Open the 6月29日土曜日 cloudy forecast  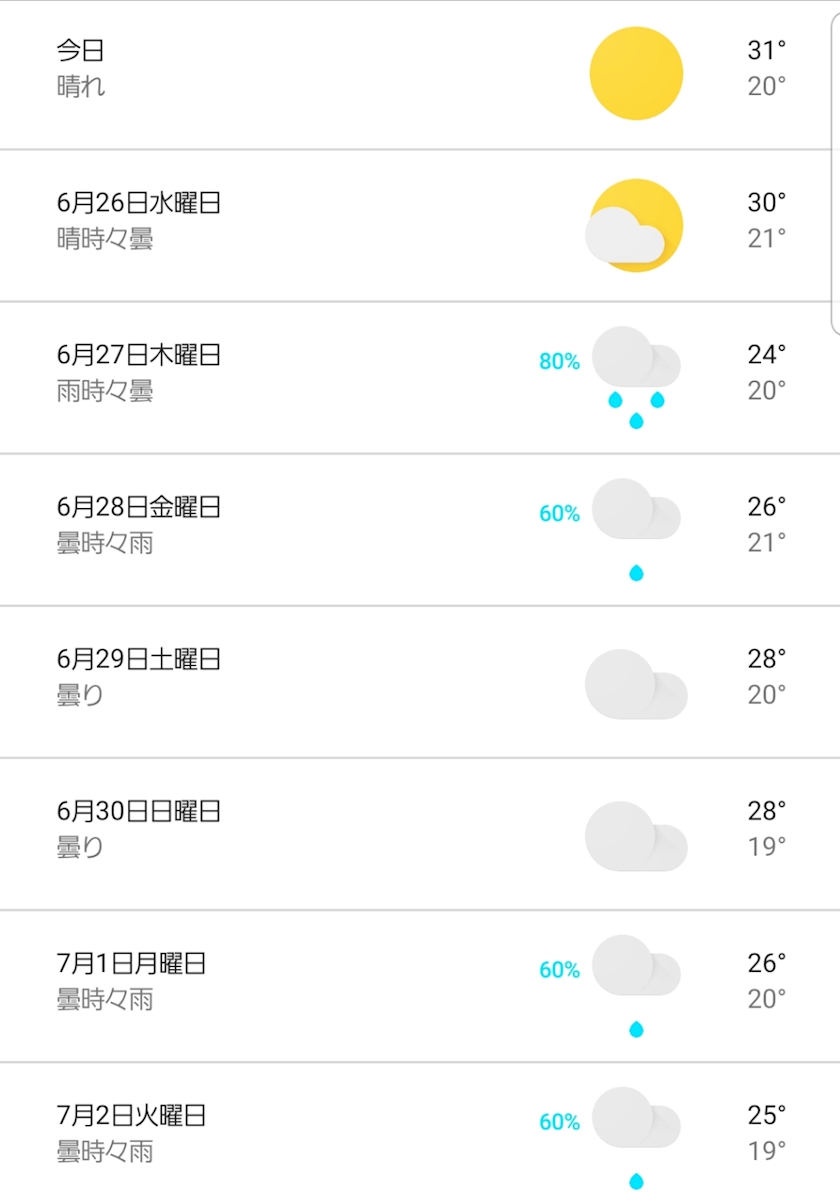pyautogui.click(x=420, y=682)
